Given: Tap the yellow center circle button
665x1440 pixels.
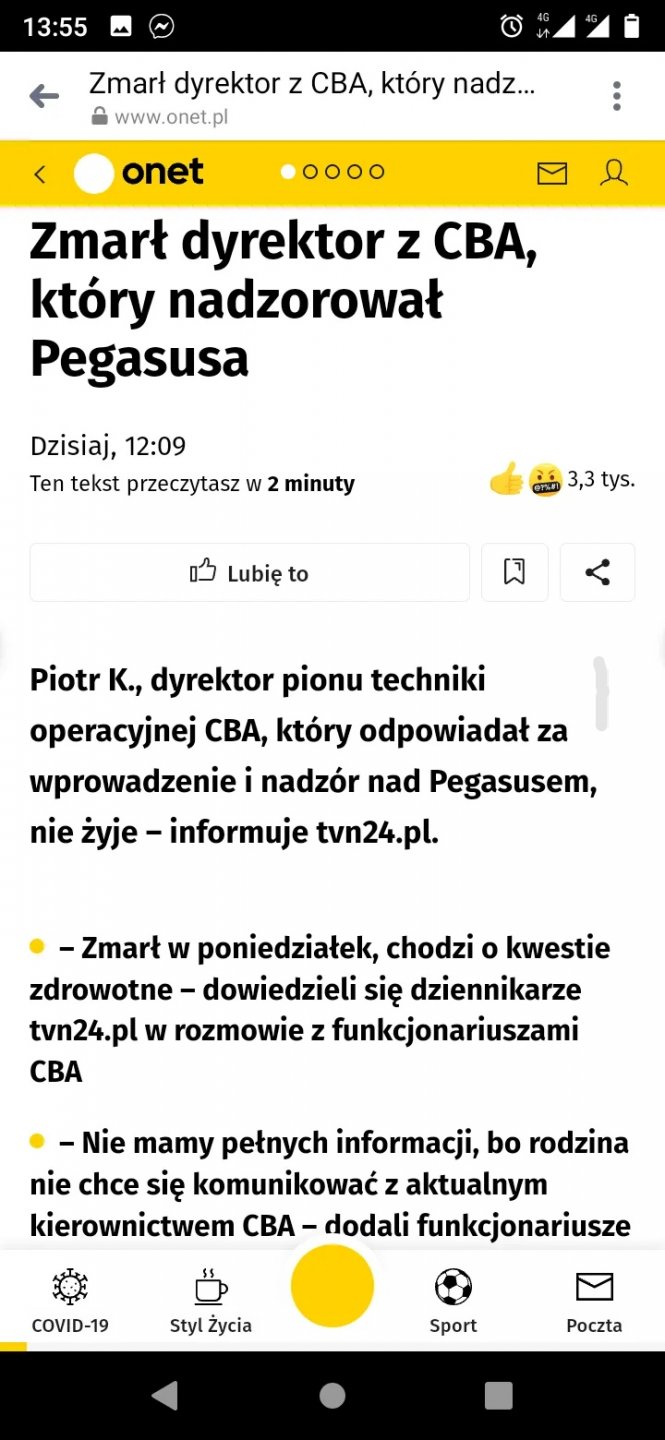Looking at the screenshot, I should (332, 1286).
